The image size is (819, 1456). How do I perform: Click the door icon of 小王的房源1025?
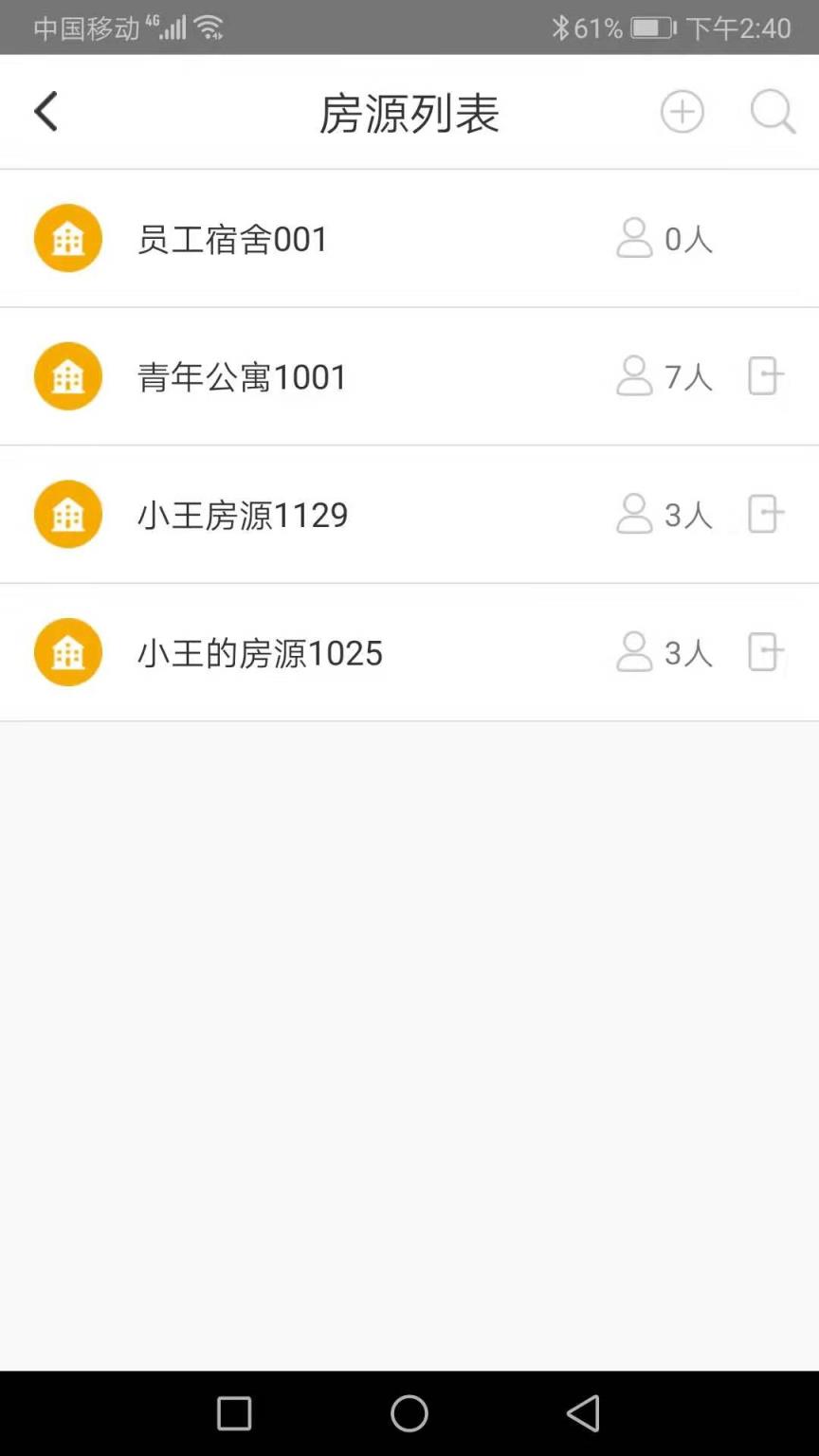[765, 652]
